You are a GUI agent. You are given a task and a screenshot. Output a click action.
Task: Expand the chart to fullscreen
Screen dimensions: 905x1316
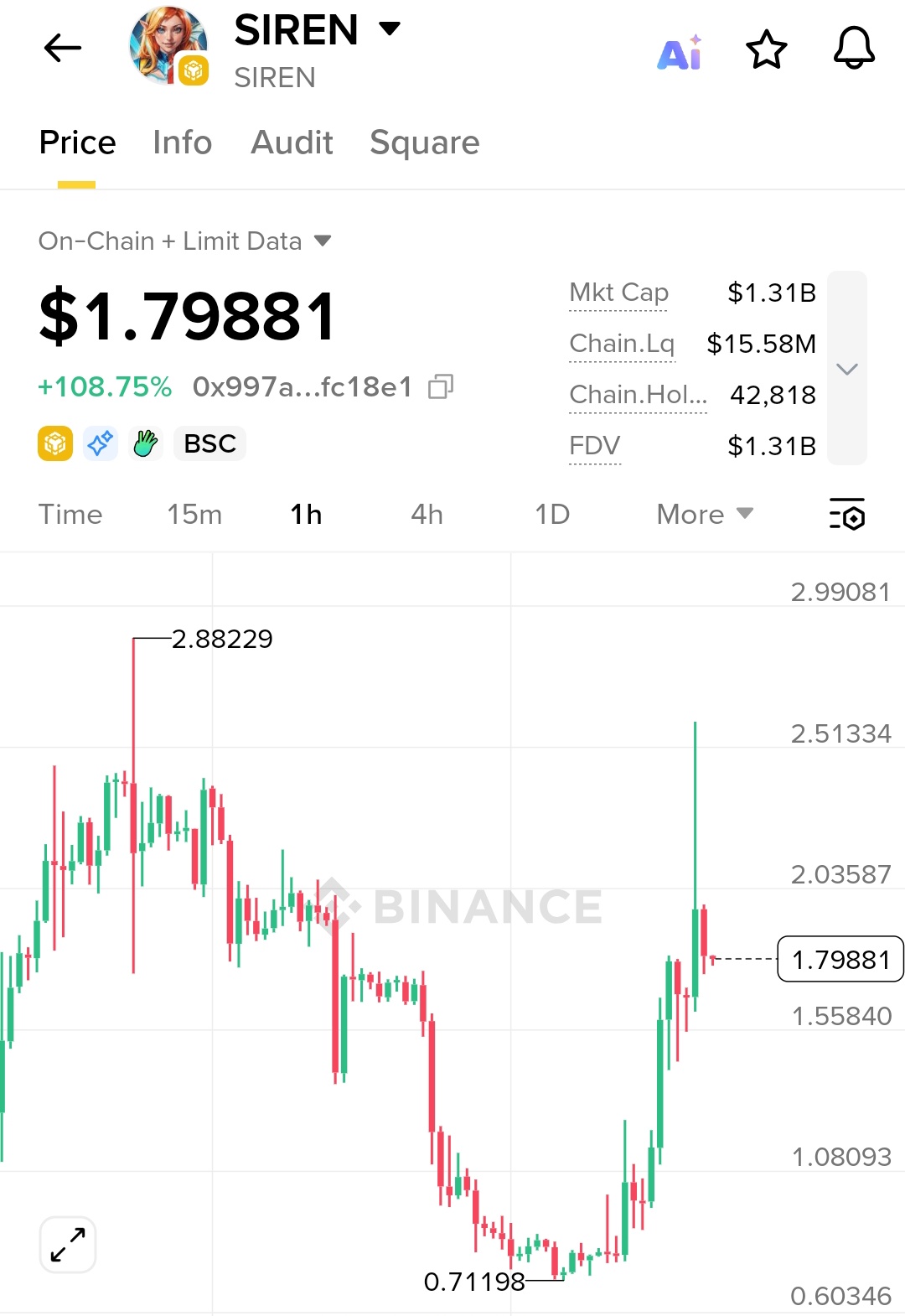(x=68, y=1244)
